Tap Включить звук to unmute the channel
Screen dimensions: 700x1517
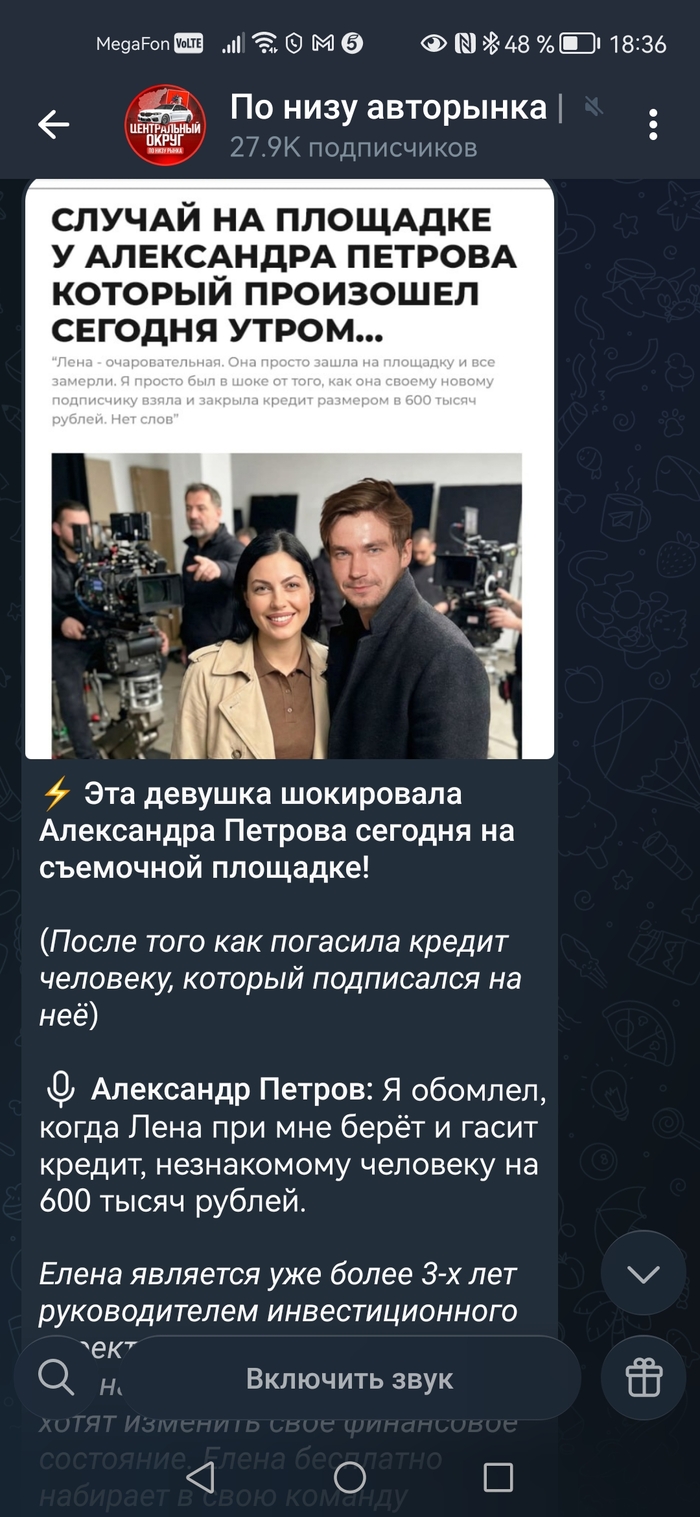(349, 1379)
